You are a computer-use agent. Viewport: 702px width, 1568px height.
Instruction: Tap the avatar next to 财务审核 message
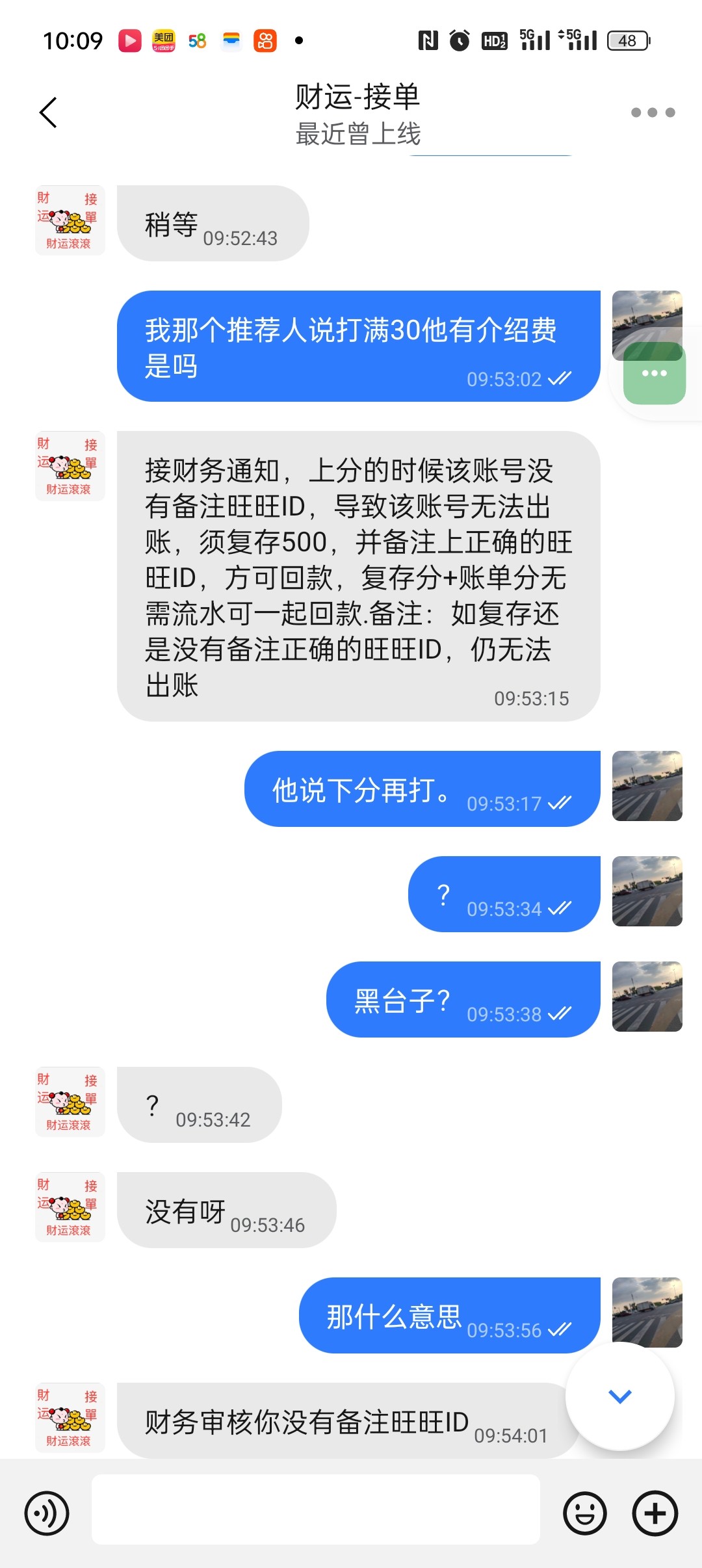tap(69, 1417)
